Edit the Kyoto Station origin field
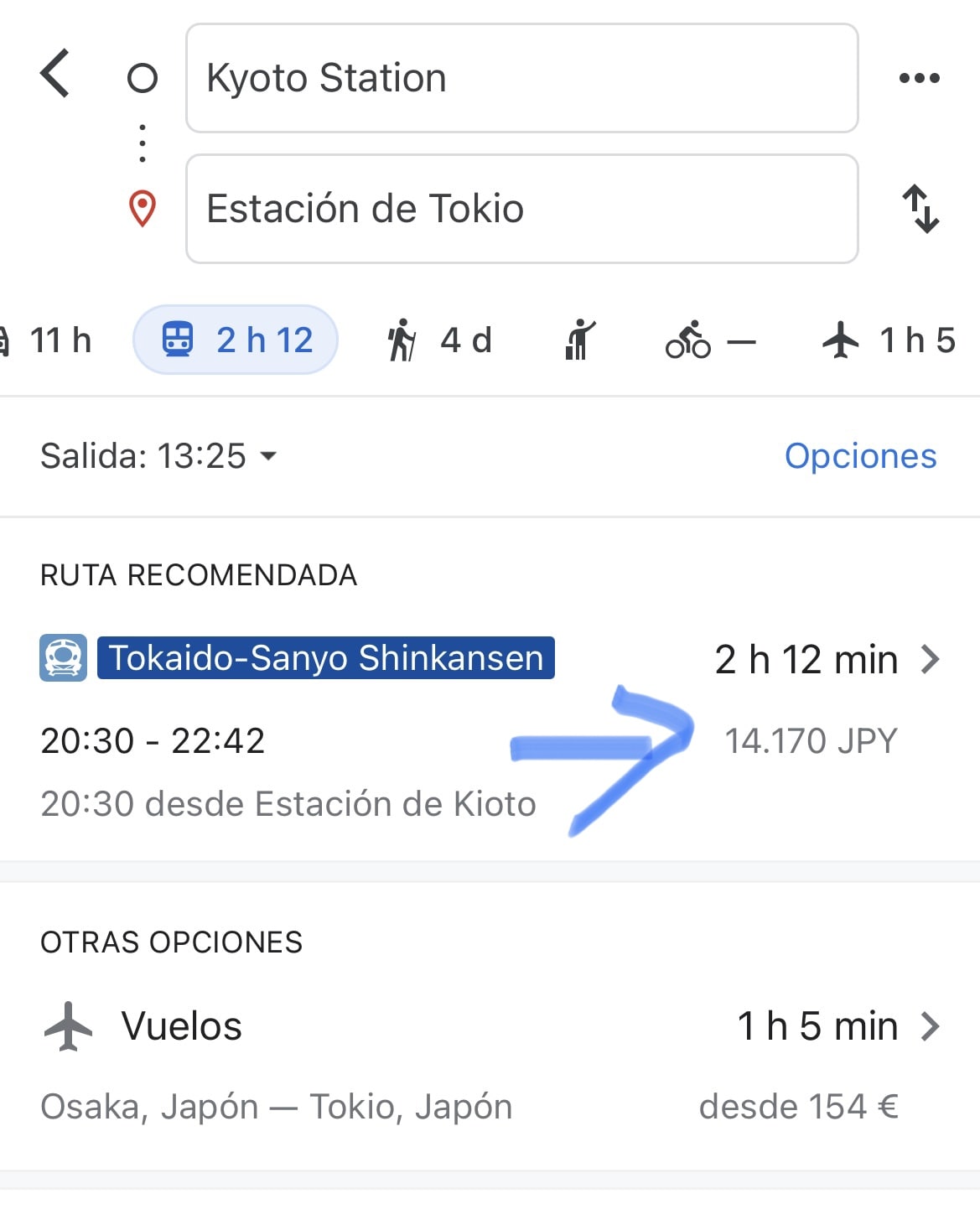The image size is (980, 1225). (521, 78)
